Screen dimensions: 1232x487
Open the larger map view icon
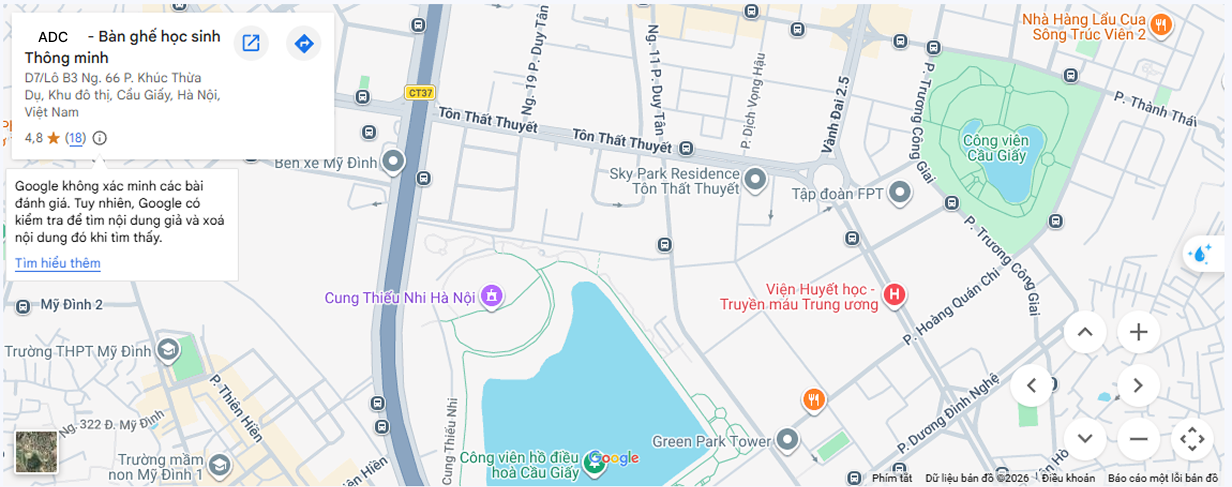click(x=251, y=43)
